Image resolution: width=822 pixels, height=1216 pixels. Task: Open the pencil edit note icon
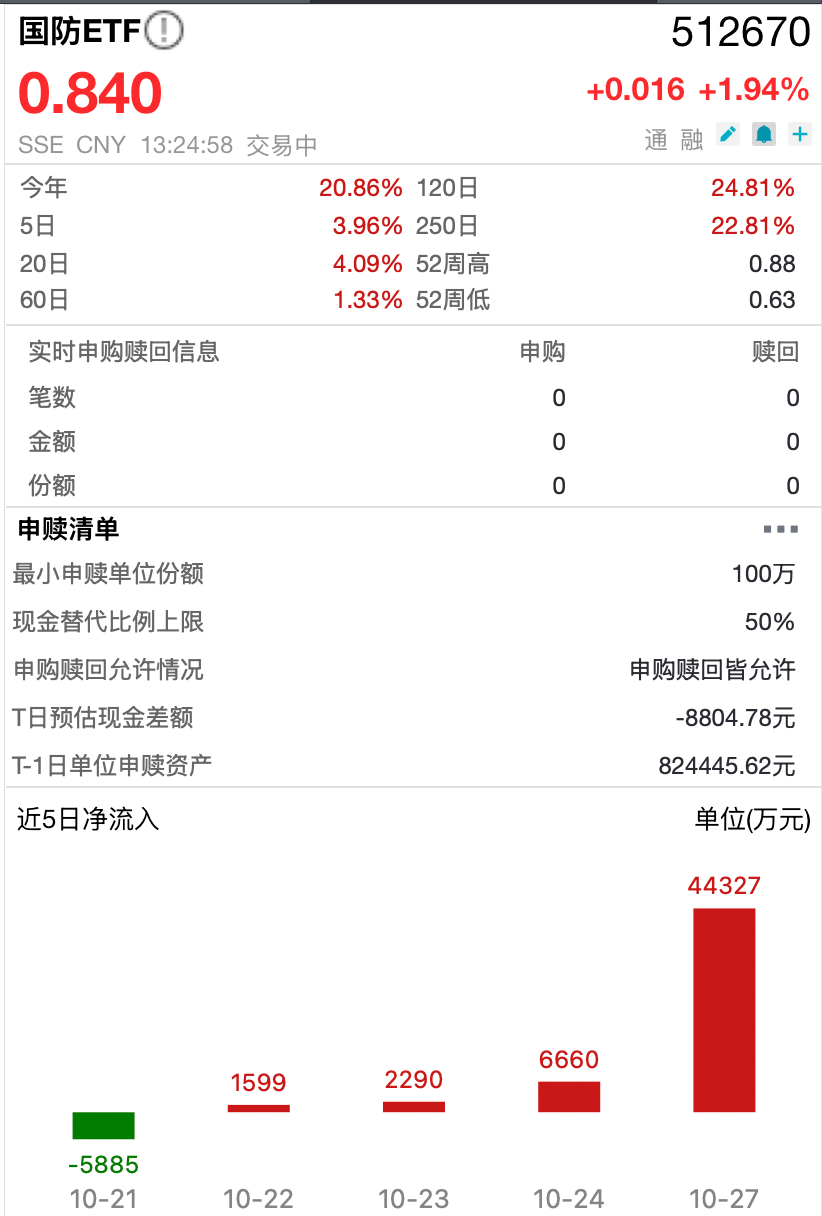point(728,135)
